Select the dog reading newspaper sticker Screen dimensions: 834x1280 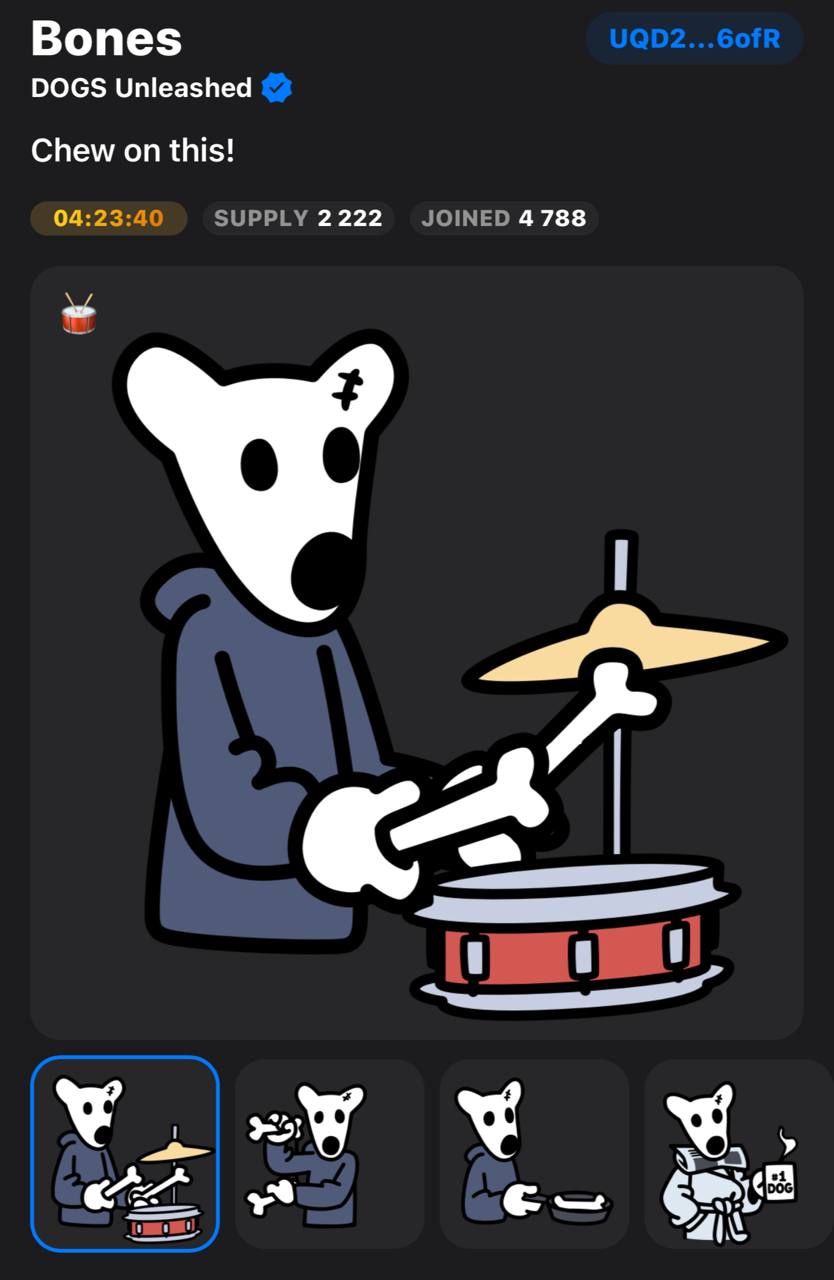point(736,1153)
